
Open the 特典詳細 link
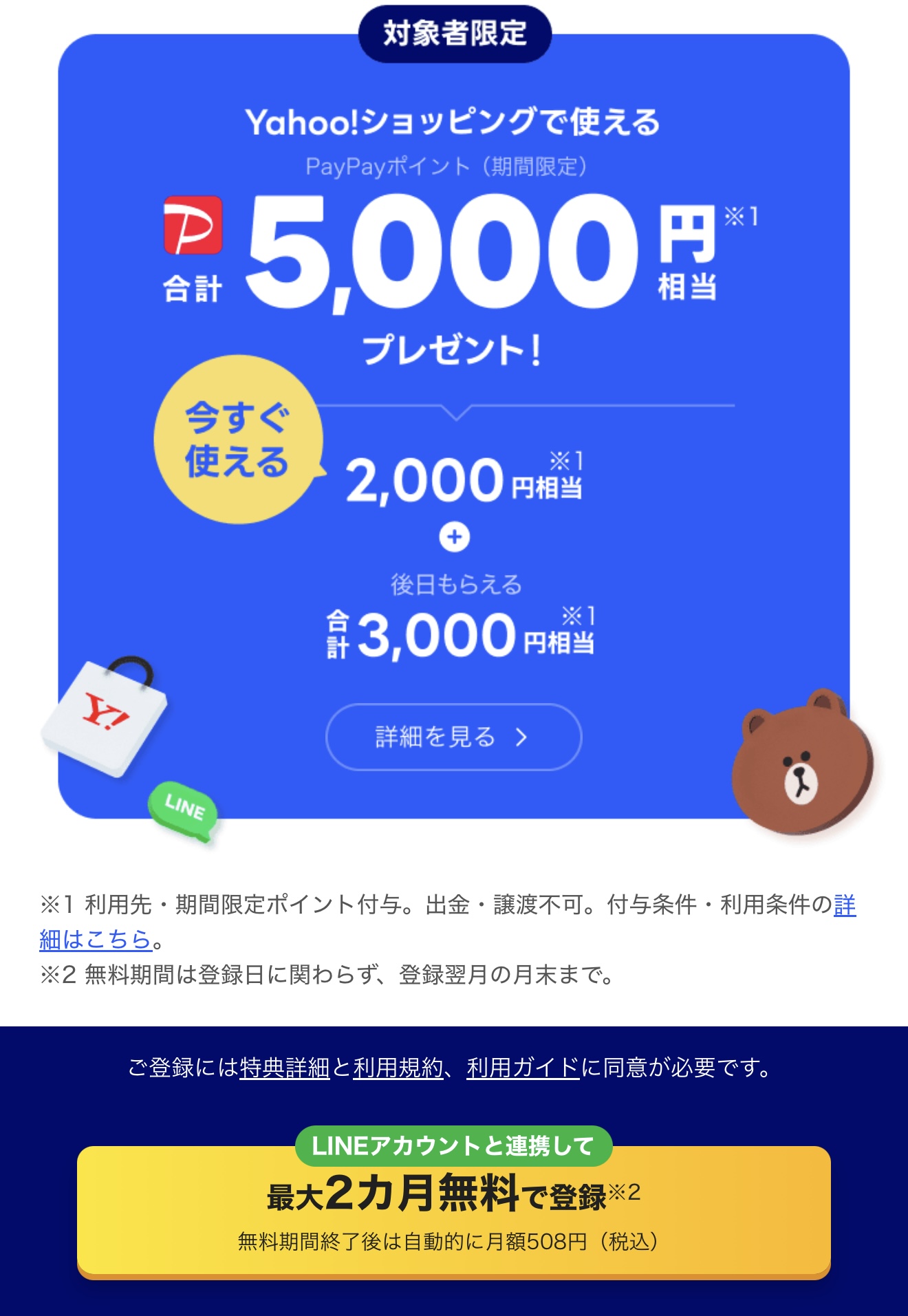tap(284, 1068)
